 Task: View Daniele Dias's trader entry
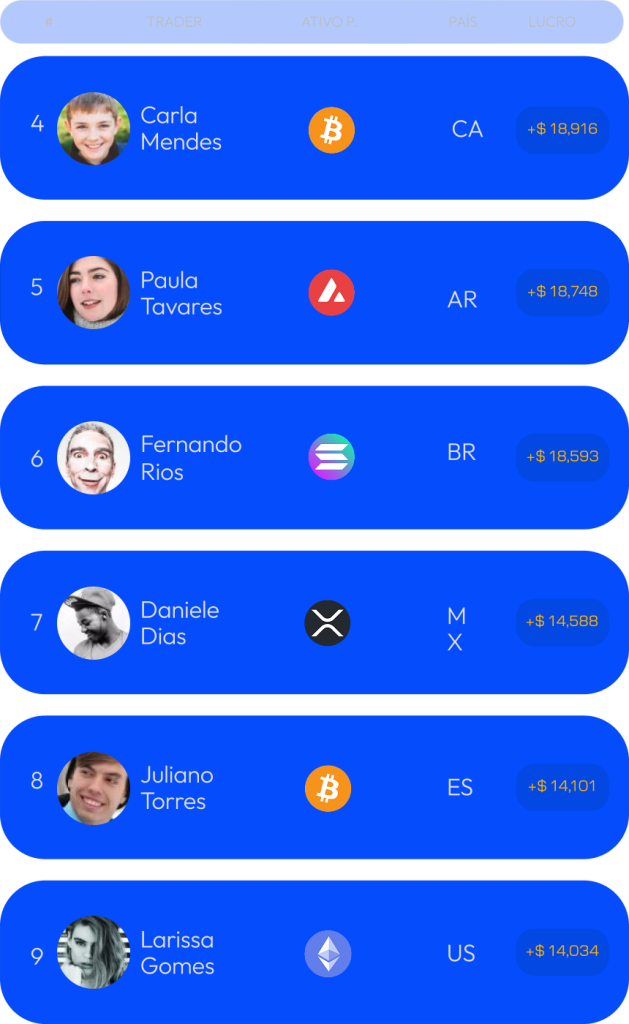tap(179, 623)
